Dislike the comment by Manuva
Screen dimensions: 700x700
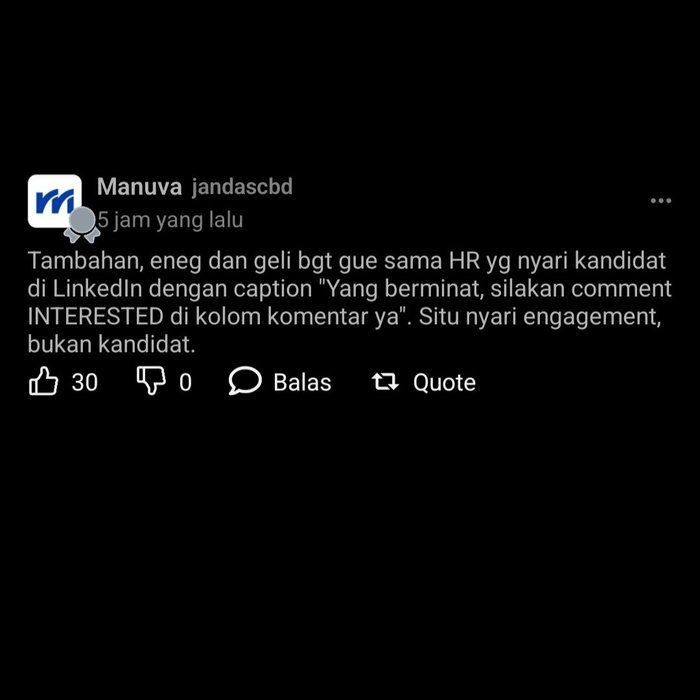pyautogui.click(x=150, y=382)
